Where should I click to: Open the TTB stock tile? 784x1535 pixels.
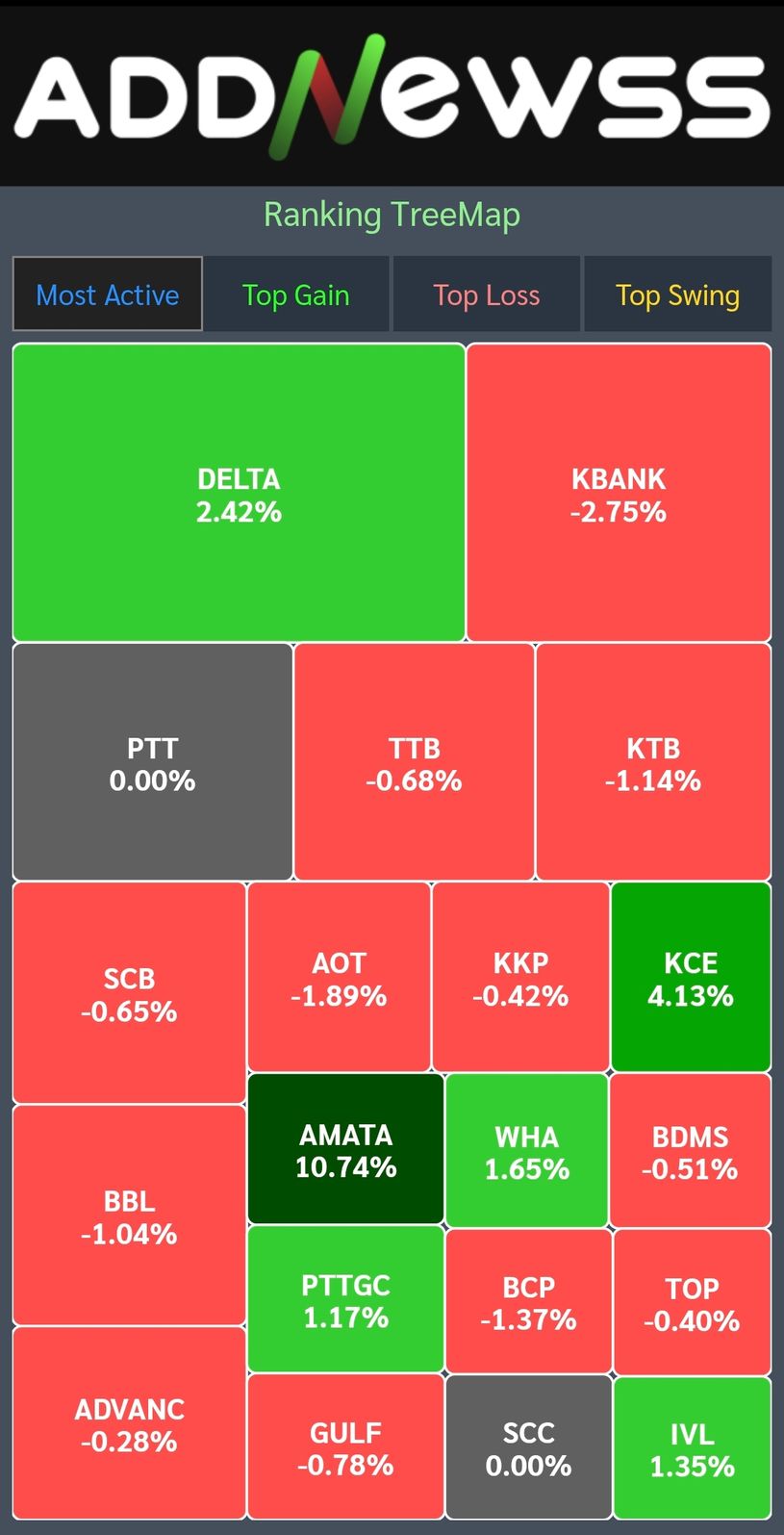pos(414,762)
